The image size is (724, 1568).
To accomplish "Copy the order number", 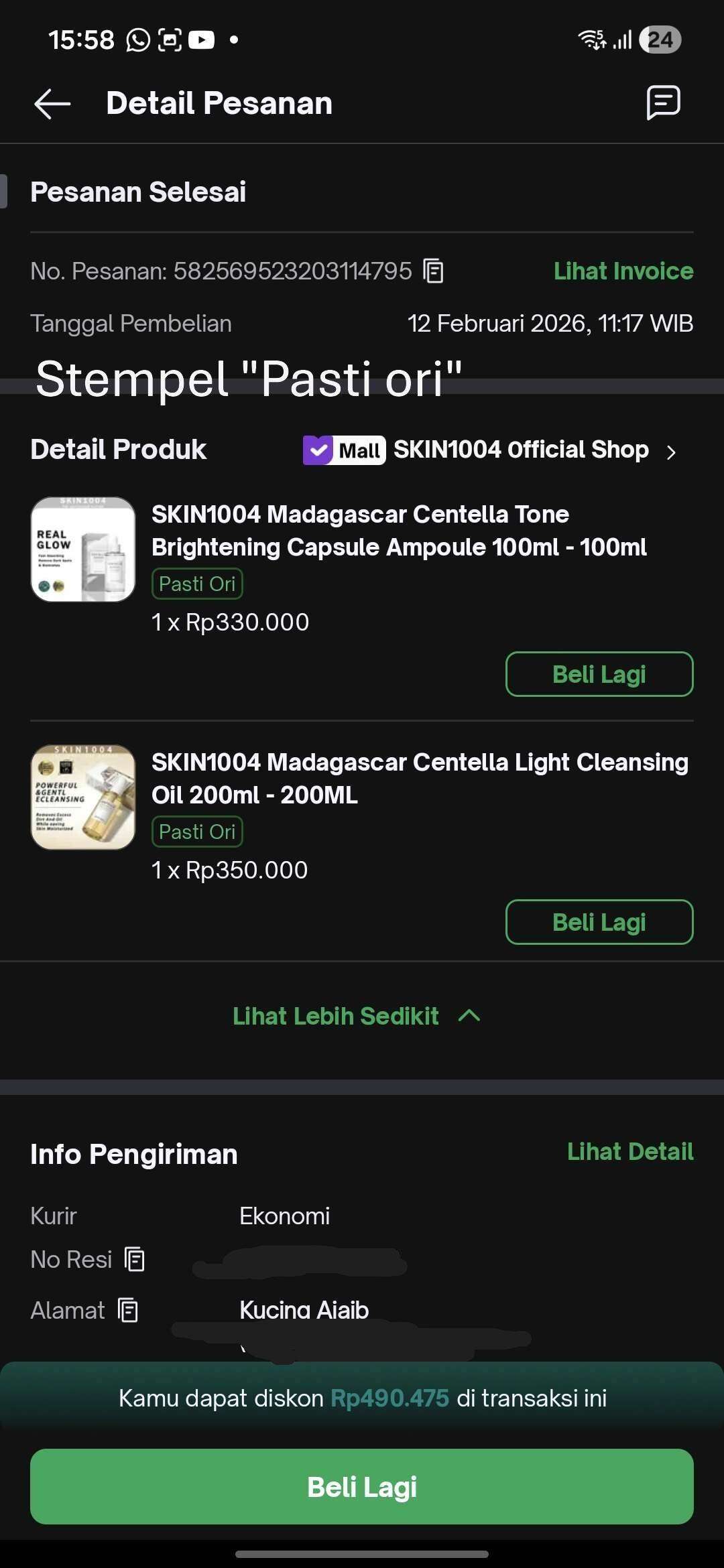I will (x=434, y=271).
